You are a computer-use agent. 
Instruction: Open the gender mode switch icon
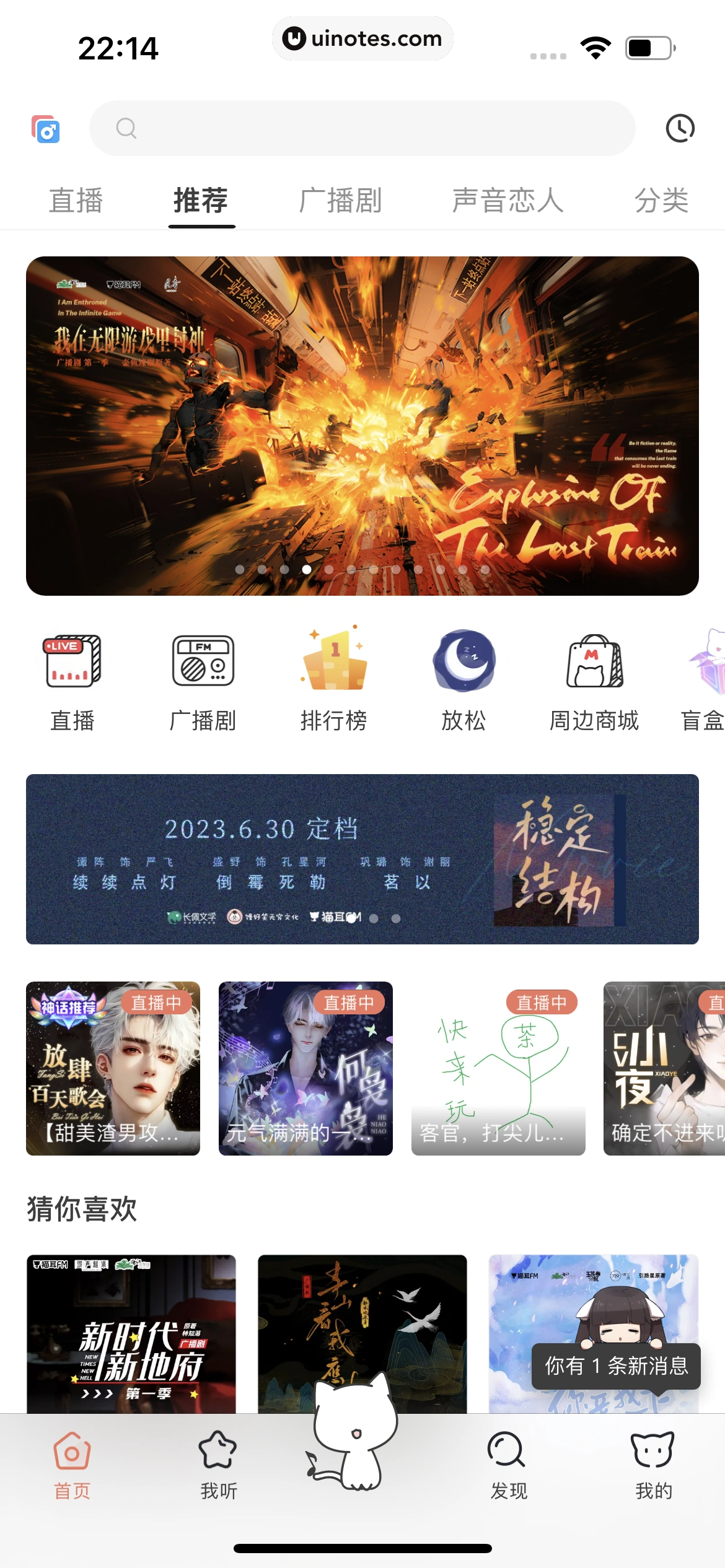tap(46, 129)
